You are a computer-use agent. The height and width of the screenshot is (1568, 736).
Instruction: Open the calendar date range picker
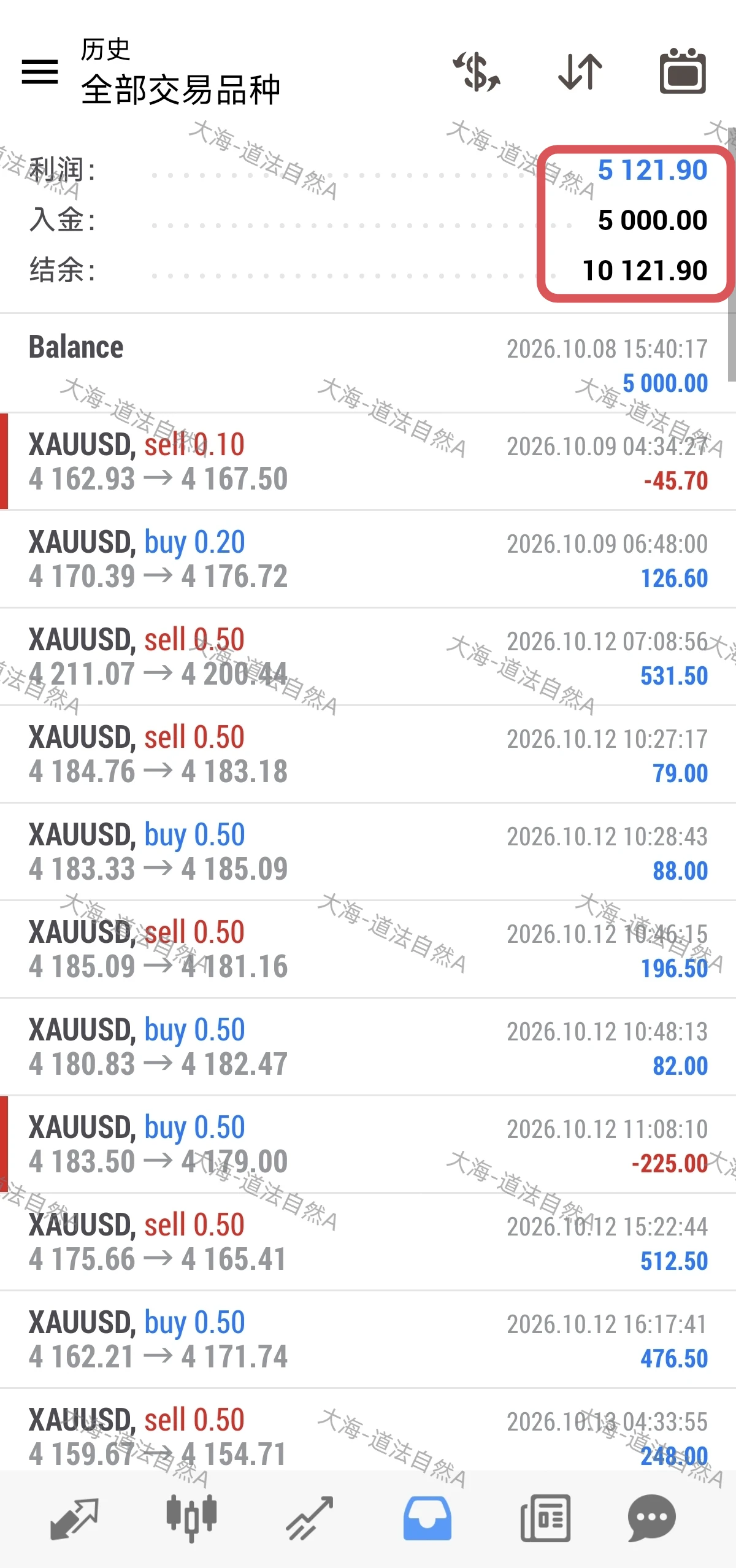[x=683, y=71]
